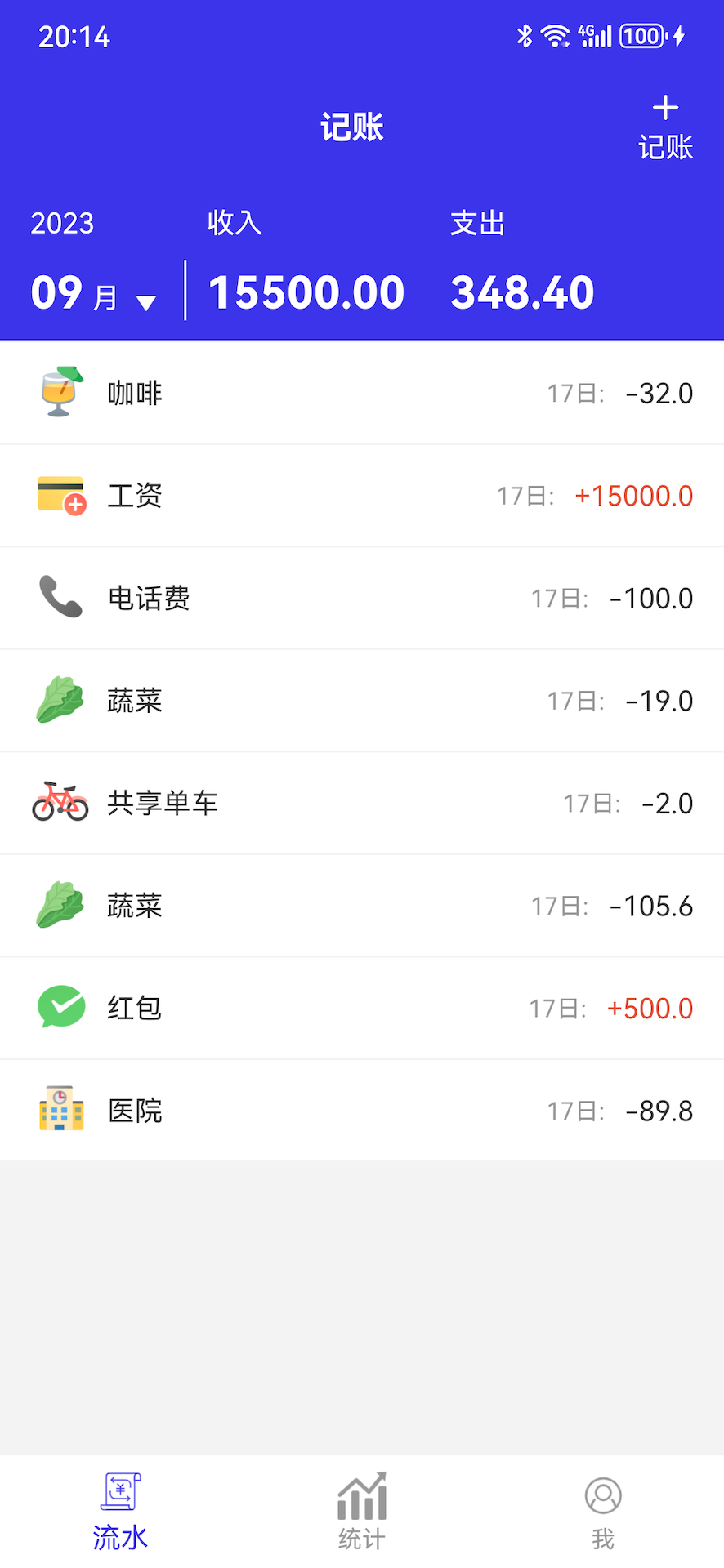Screen dimensions: 724x1568
Task: Tap the 医院 -89.8 entry
Action: click(362, 1111)
